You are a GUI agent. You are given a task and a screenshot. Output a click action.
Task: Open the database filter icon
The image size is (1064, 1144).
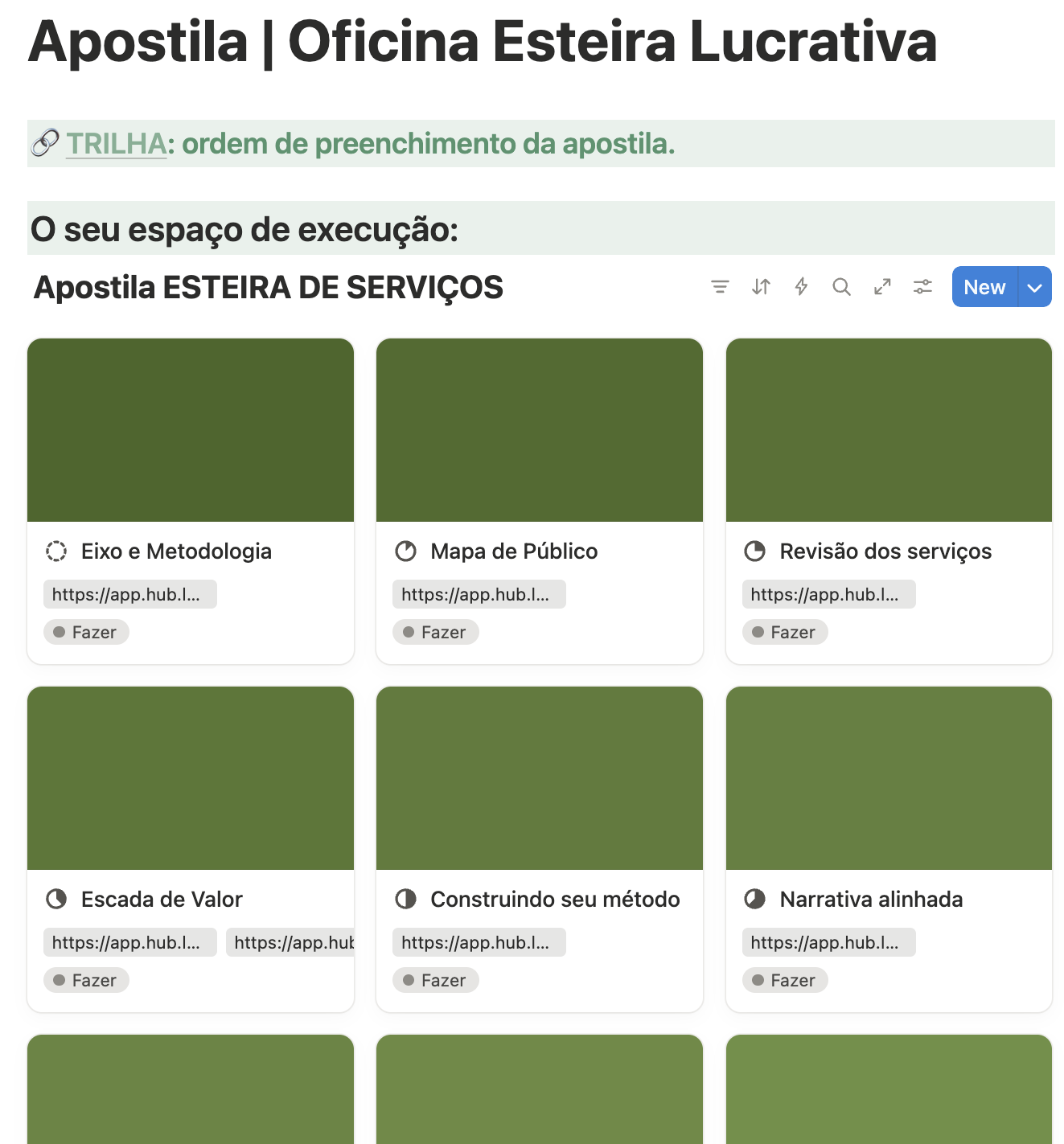[720, 287]
